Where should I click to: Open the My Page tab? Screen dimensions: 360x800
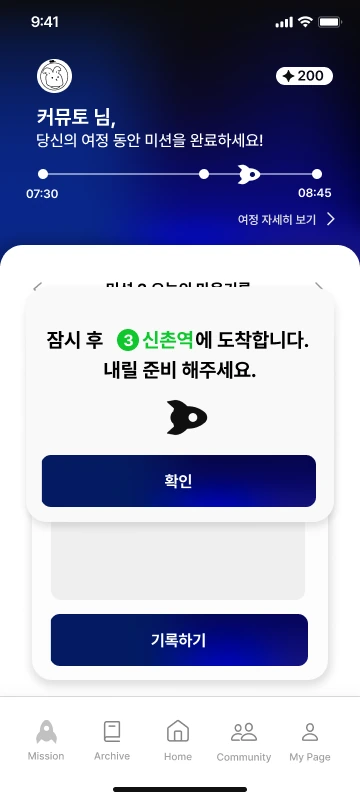coord(310,741)
